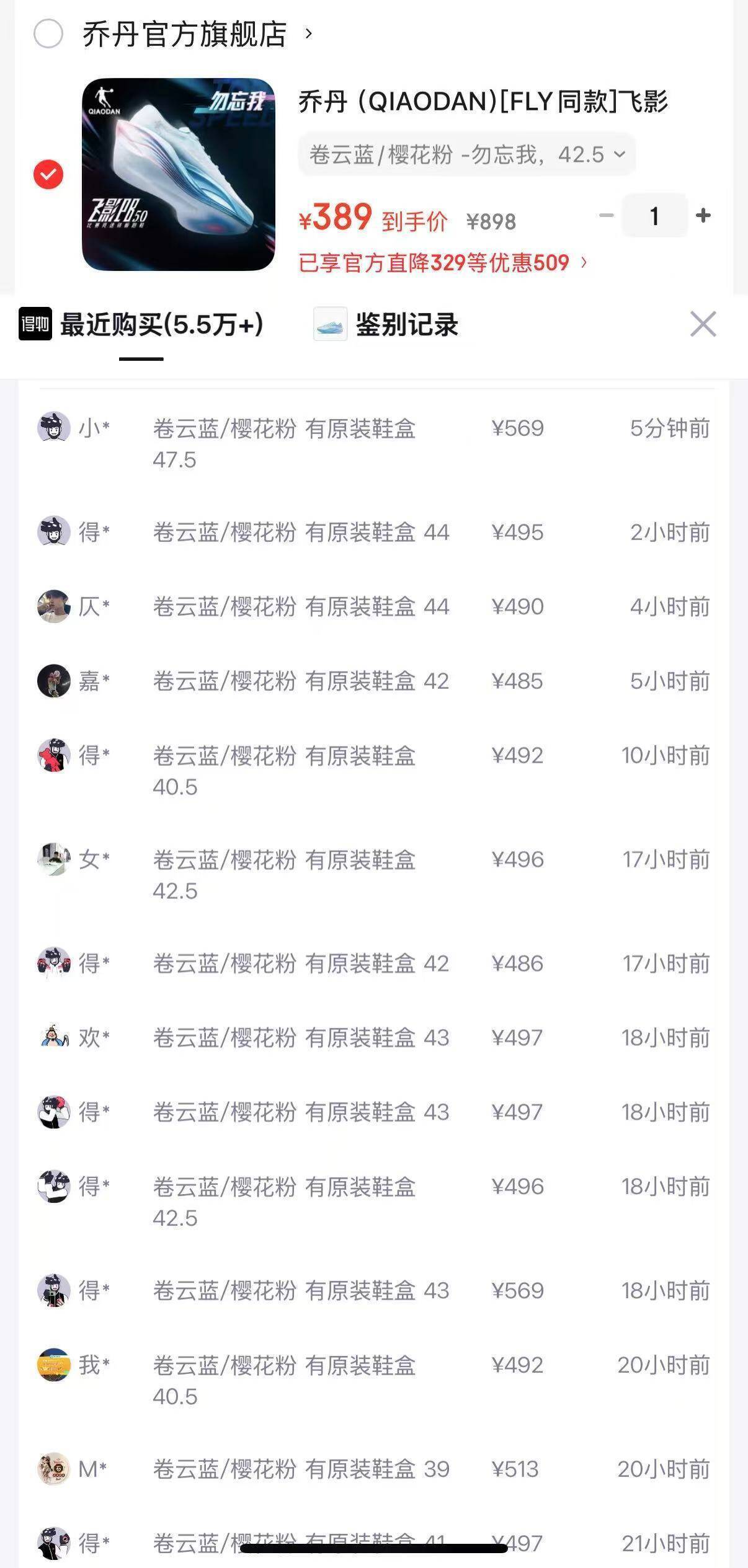
Task: Uncheck the red item-selected checkmark
Action: tap(47, 174)
